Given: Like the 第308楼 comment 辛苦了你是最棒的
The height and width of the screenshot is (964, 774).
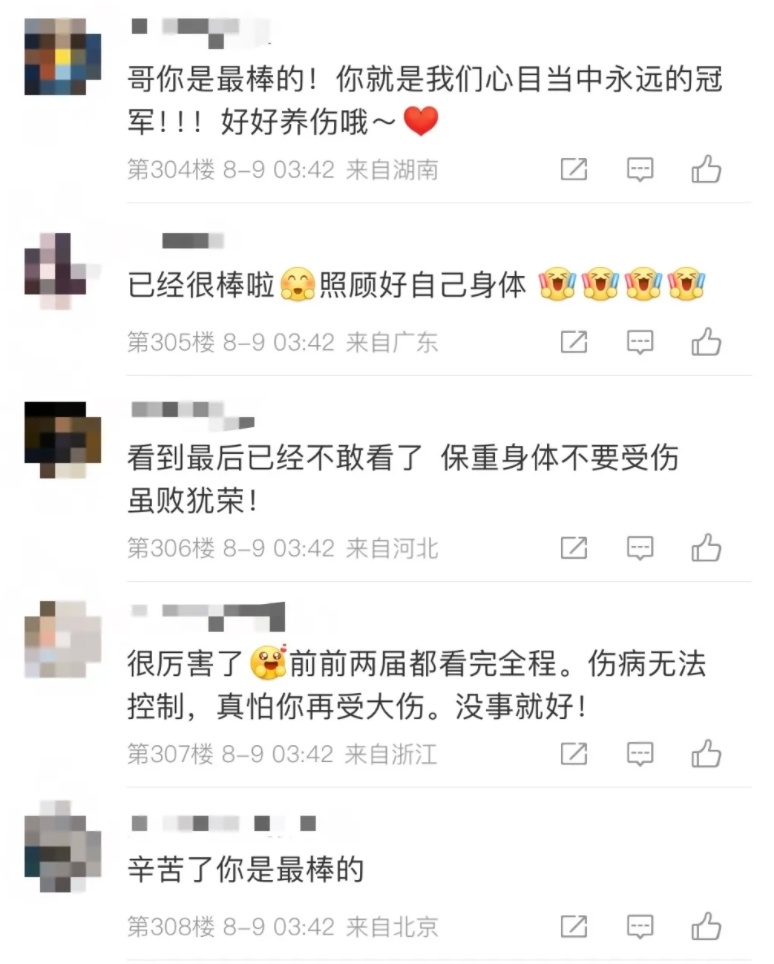Looking at the screenshot, I should pyautogui.click(x=706, y=926).
